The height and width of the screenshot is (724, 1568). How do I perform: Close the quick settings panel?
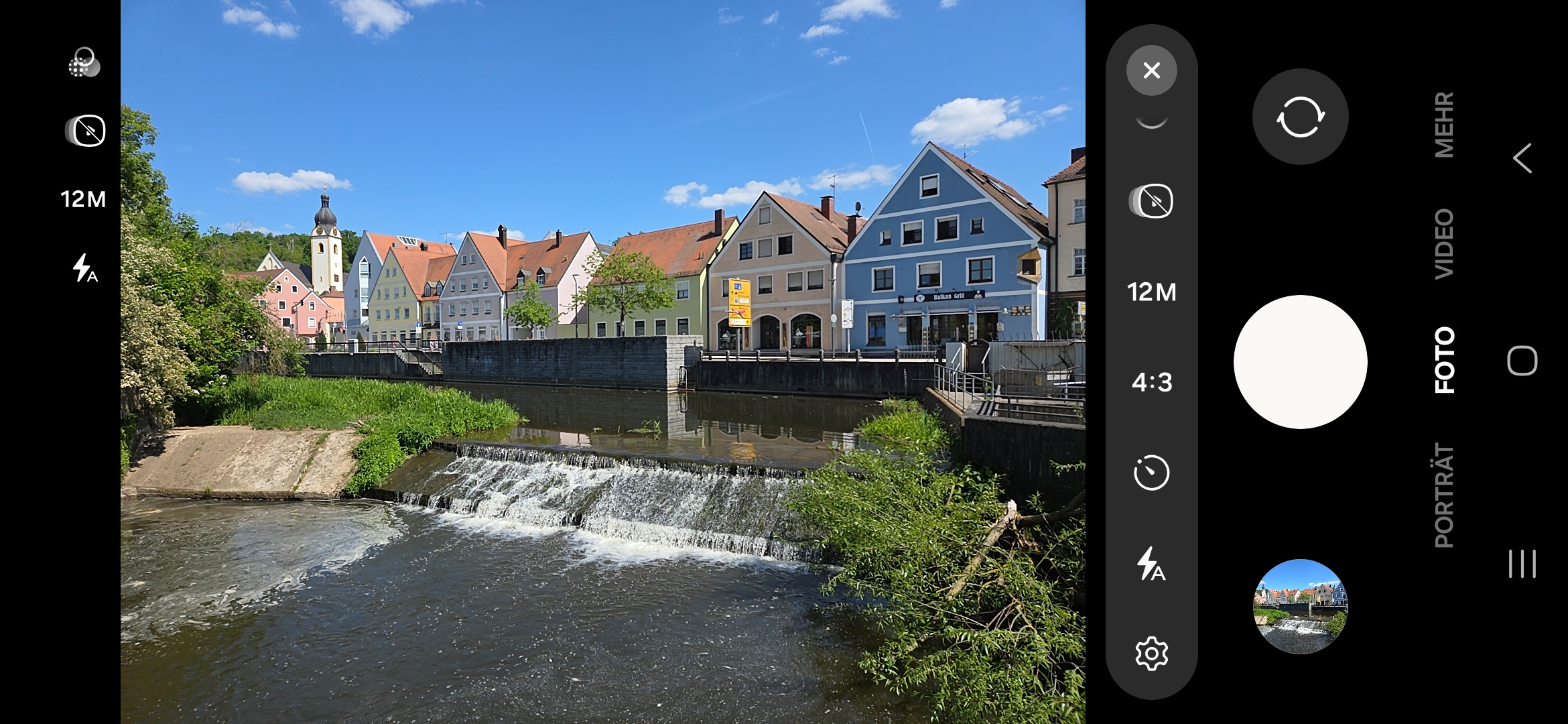click(x=1151, y=70)
